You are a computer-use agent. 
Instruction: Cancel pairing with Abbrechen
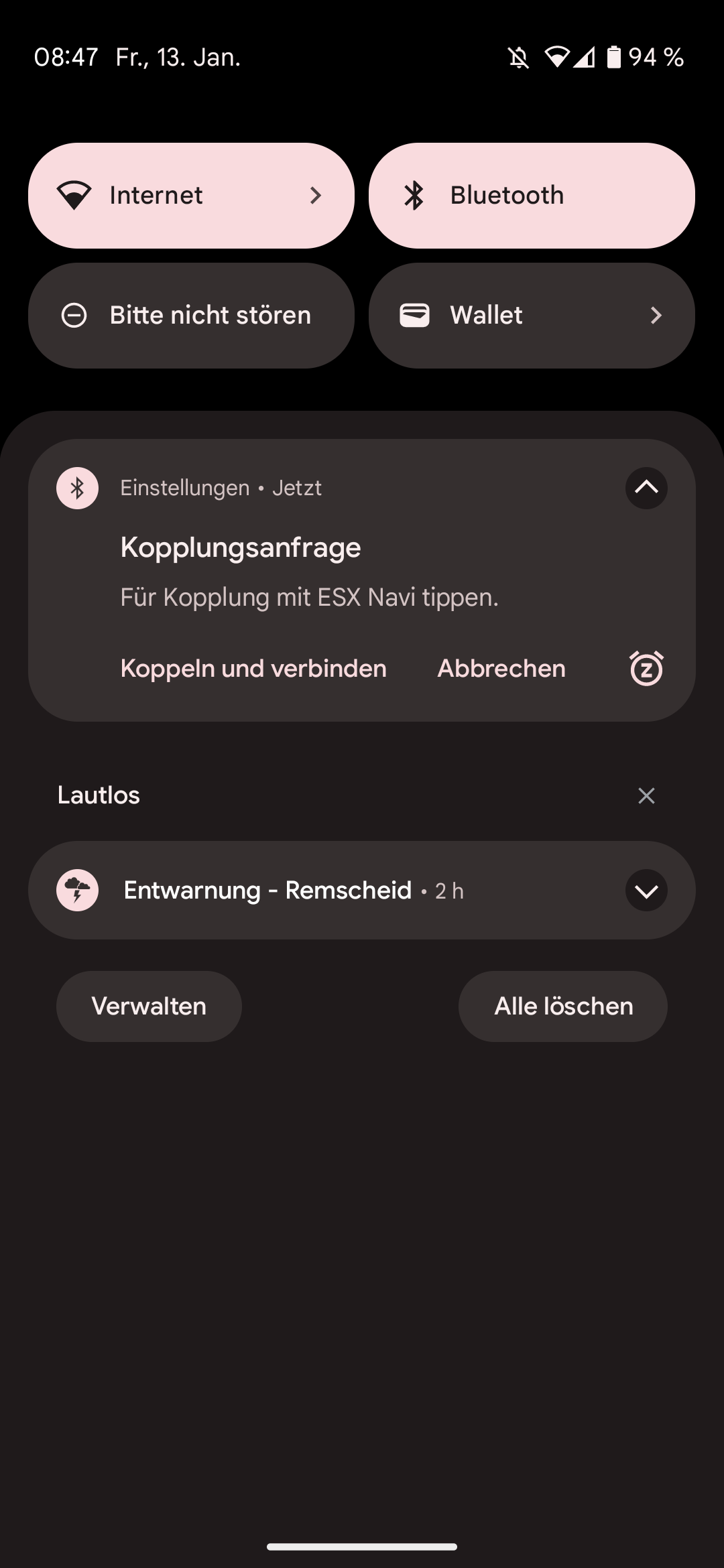point(501,669)
